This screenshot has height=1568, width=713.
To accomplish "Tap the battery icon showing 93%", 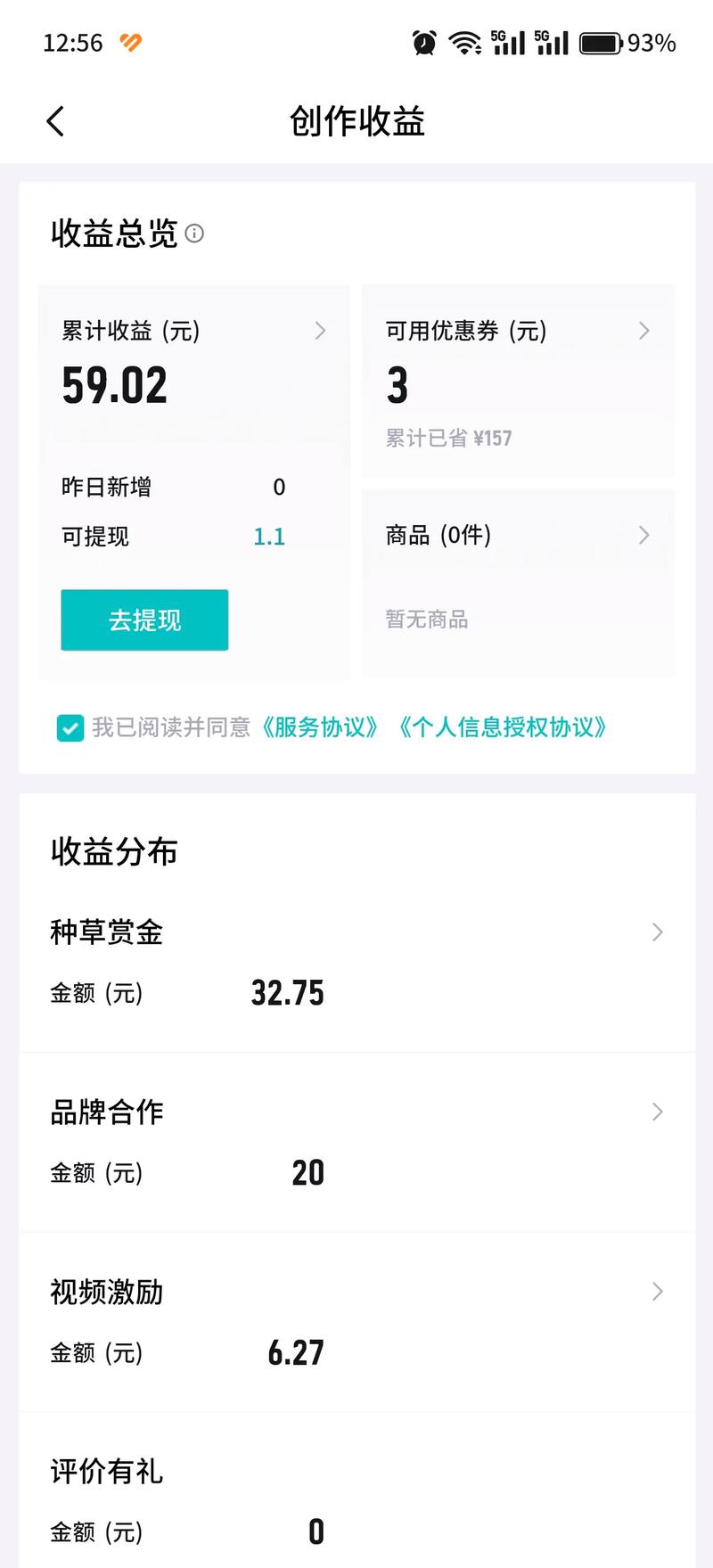I will [599, 42].
